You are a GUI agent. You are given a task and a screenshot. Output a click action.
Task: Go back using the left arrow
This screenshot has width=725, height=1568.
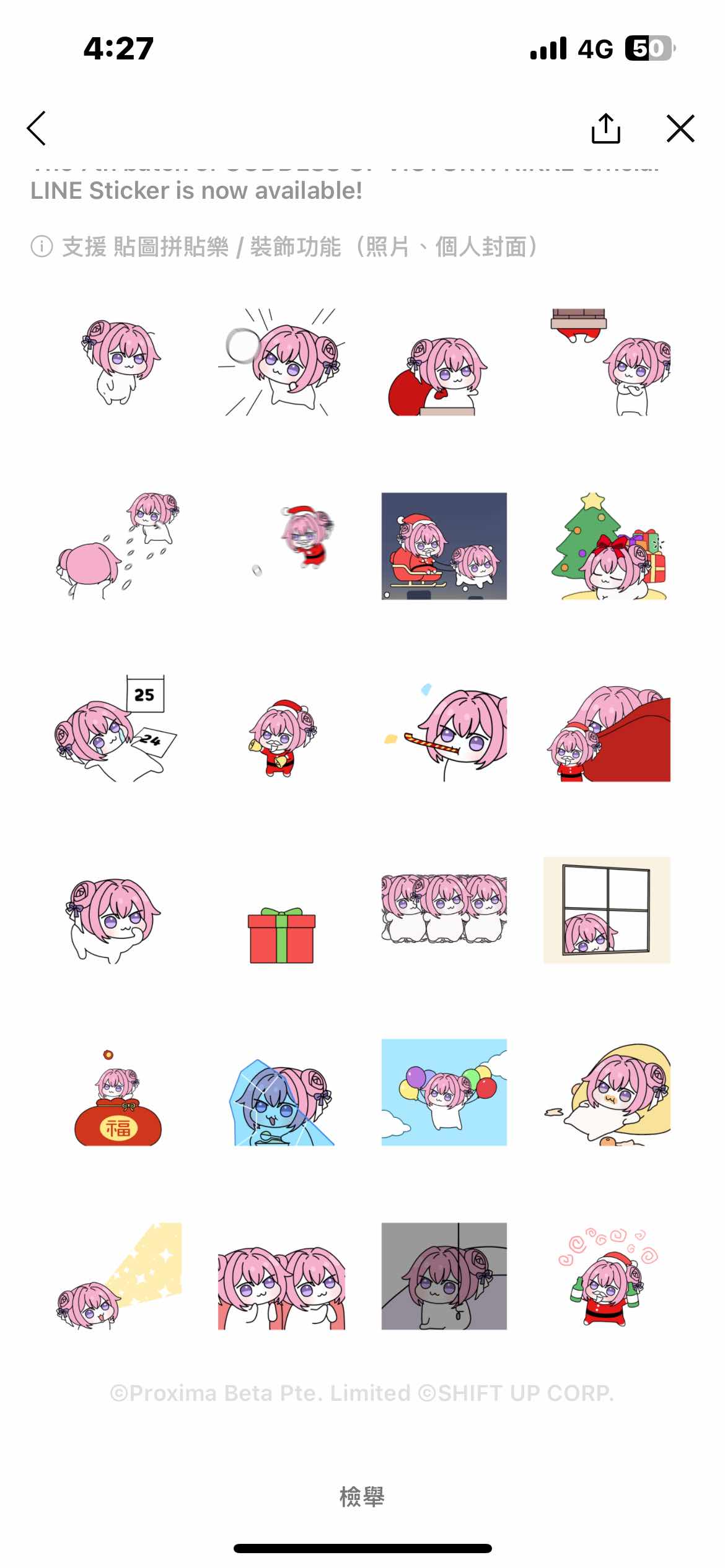[37, 129]
